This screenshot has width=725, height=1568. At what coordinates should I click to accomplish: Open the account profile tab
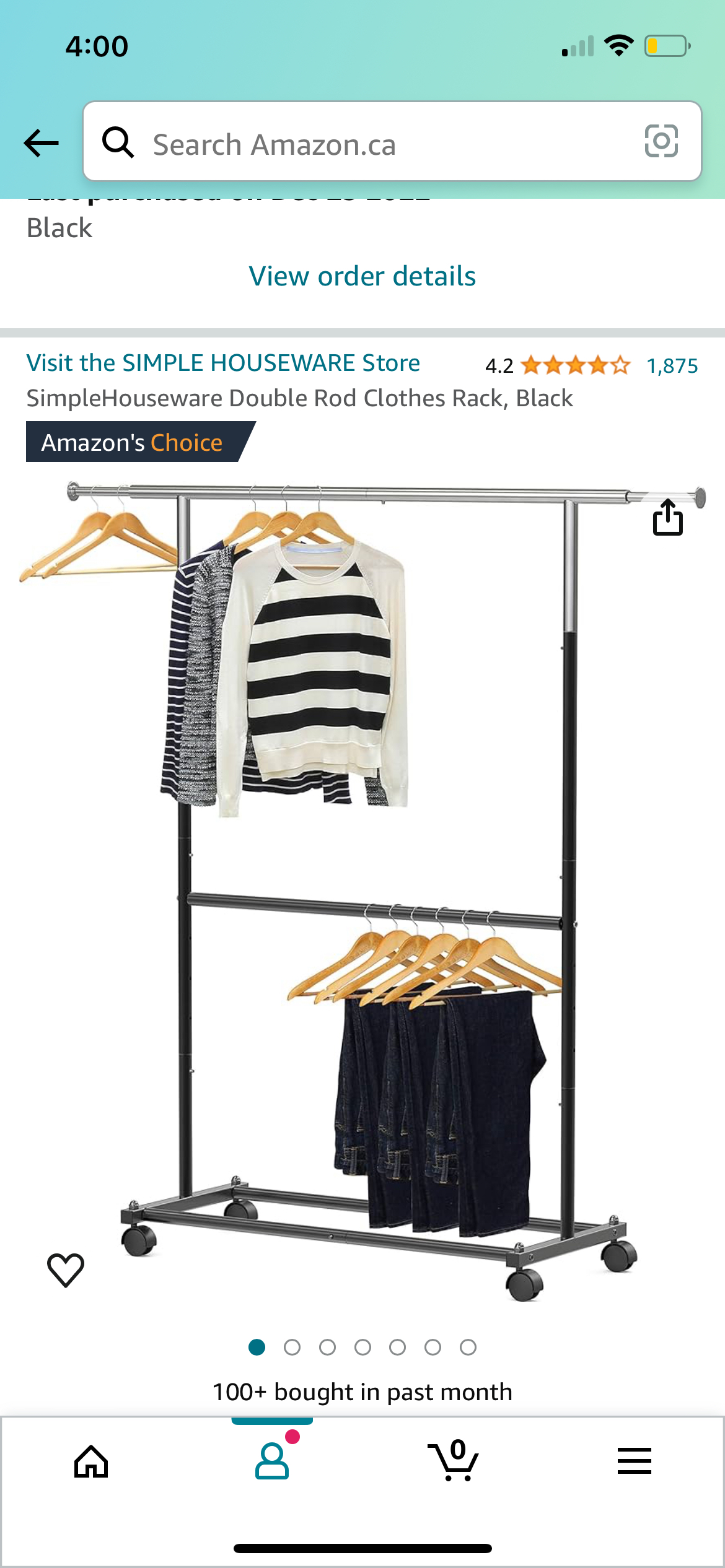pos(272,1461)
